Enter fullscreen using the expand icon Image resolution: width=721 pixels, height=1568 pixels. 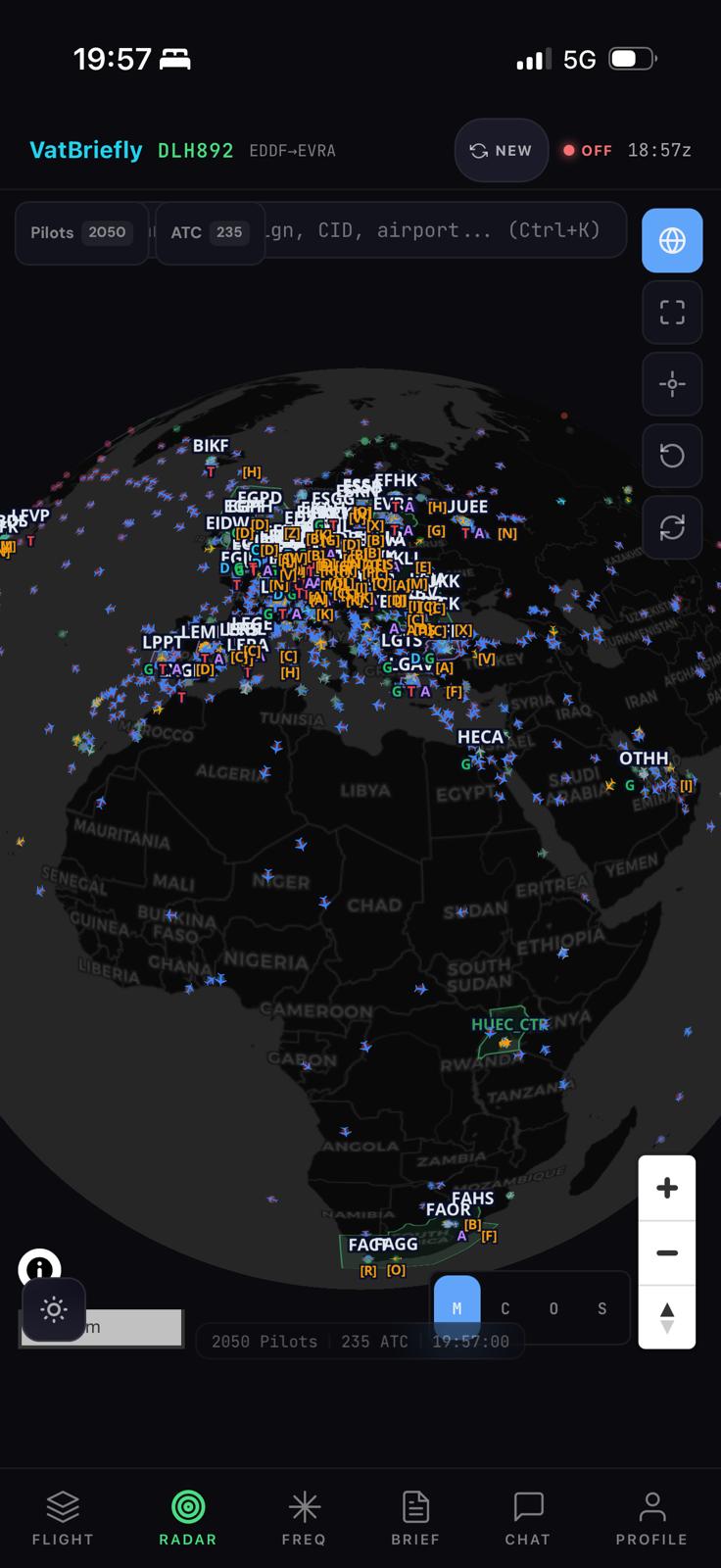click(672, 313)
